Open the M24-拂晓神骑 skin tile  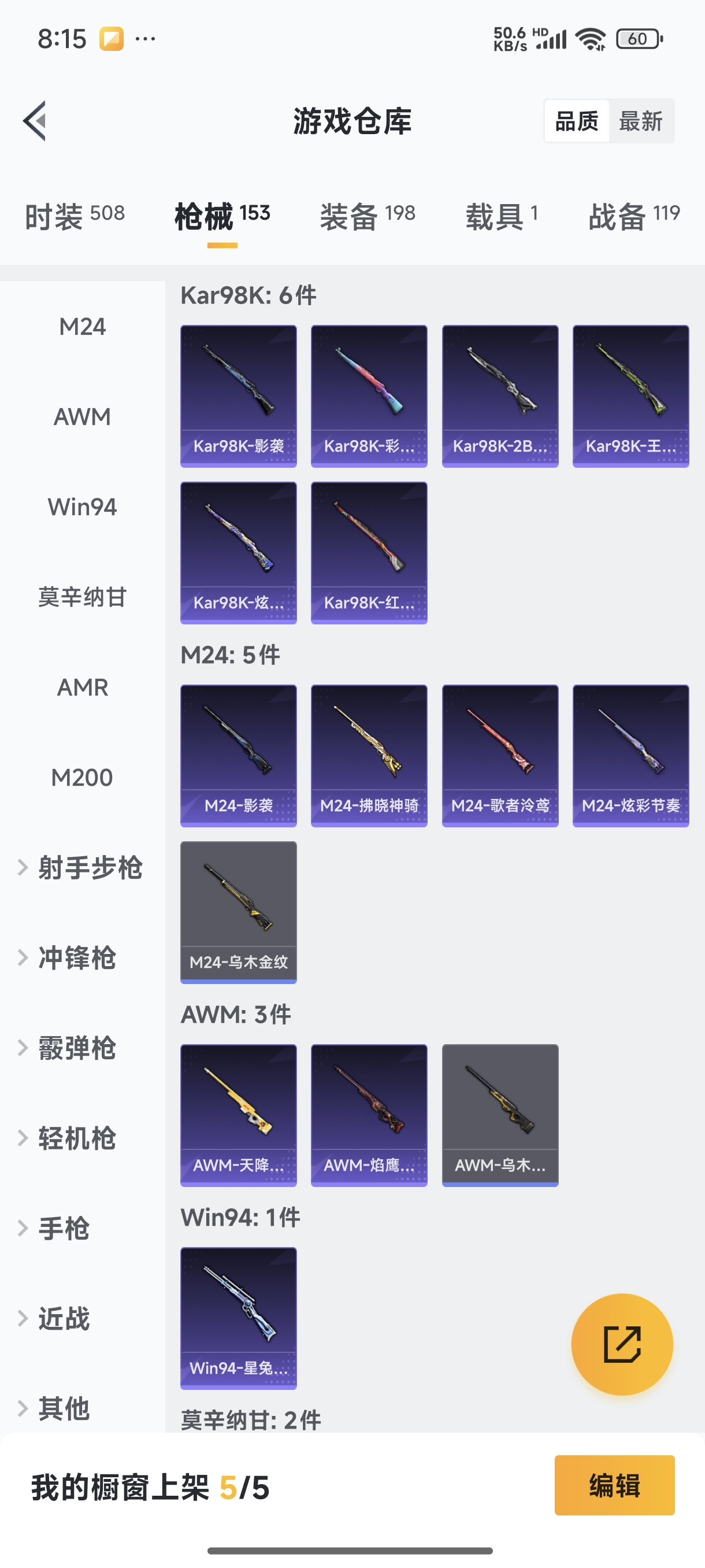[369, 756]
